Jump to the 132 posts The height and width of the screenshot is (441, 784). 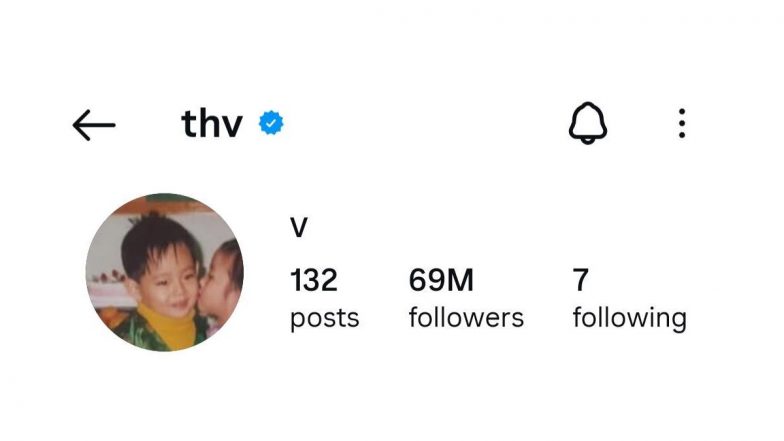tap(323, 299)
